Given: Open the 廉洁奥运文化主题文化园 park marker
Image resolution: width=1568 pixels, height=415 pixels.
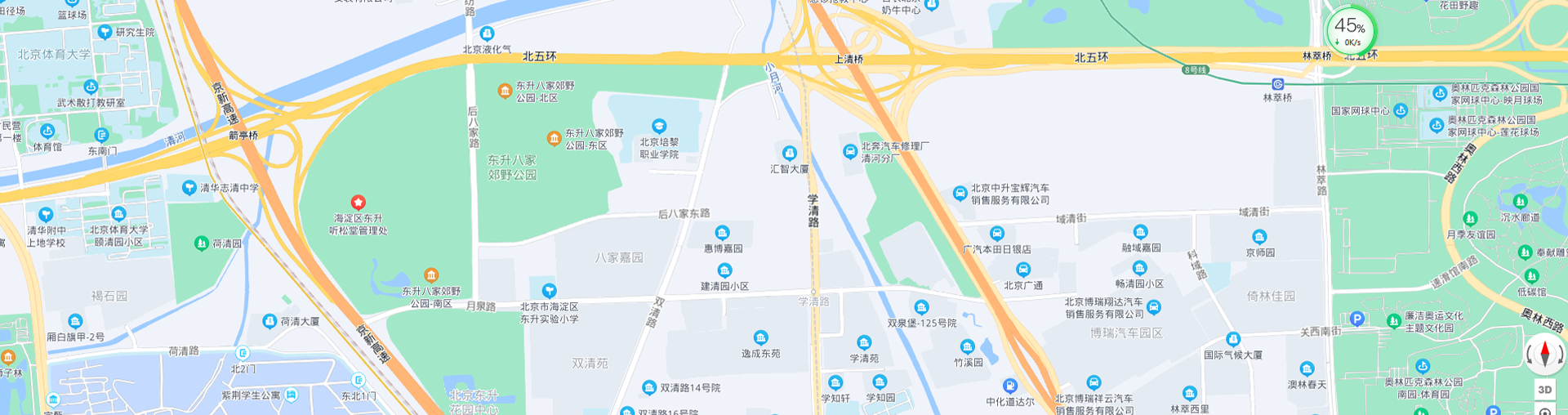Looking at the screenshot, I should click(1394, 321).
